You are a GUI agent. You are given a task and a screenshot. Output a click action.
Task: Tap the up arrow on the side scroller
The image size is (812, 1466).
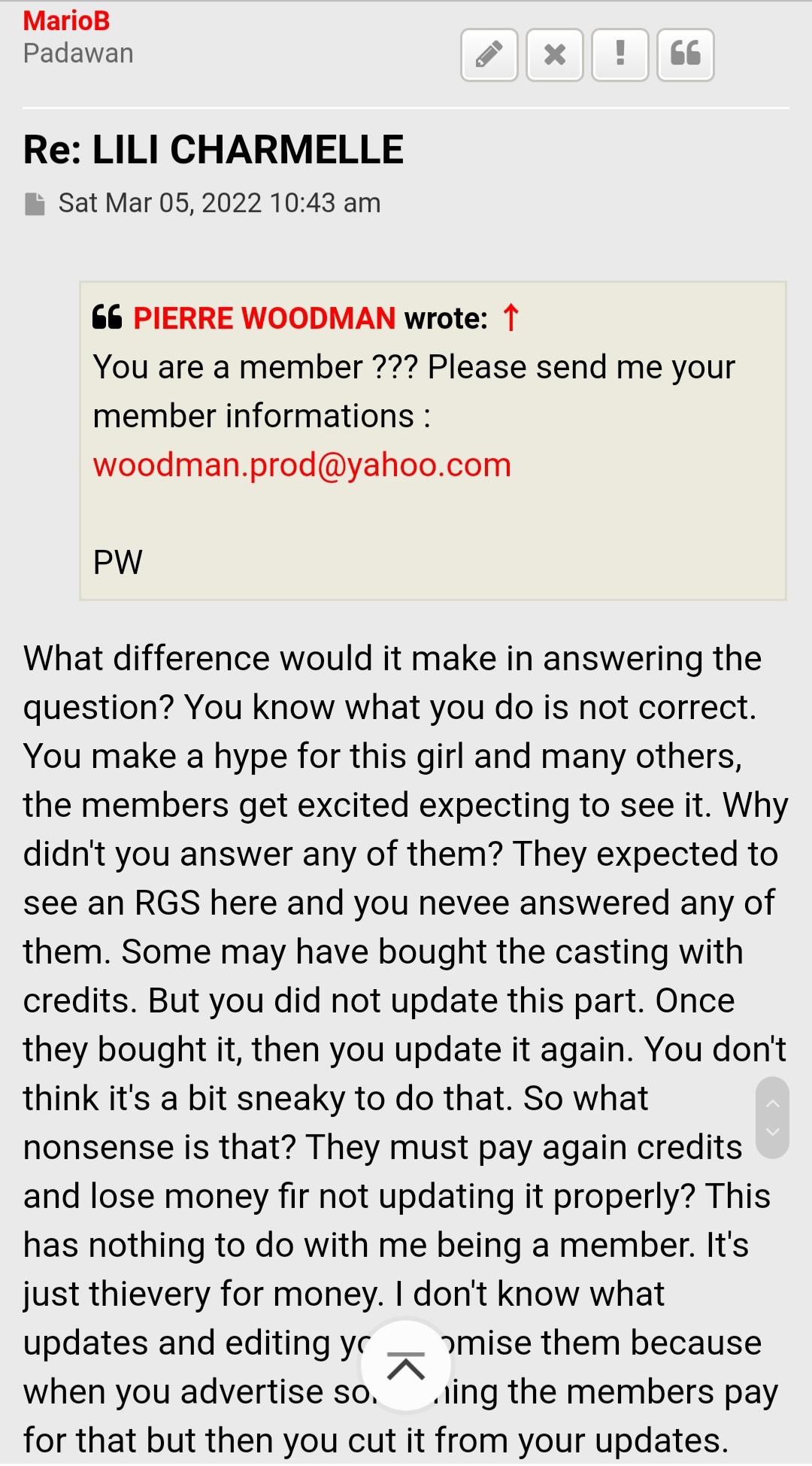[x=772, y=1103]
